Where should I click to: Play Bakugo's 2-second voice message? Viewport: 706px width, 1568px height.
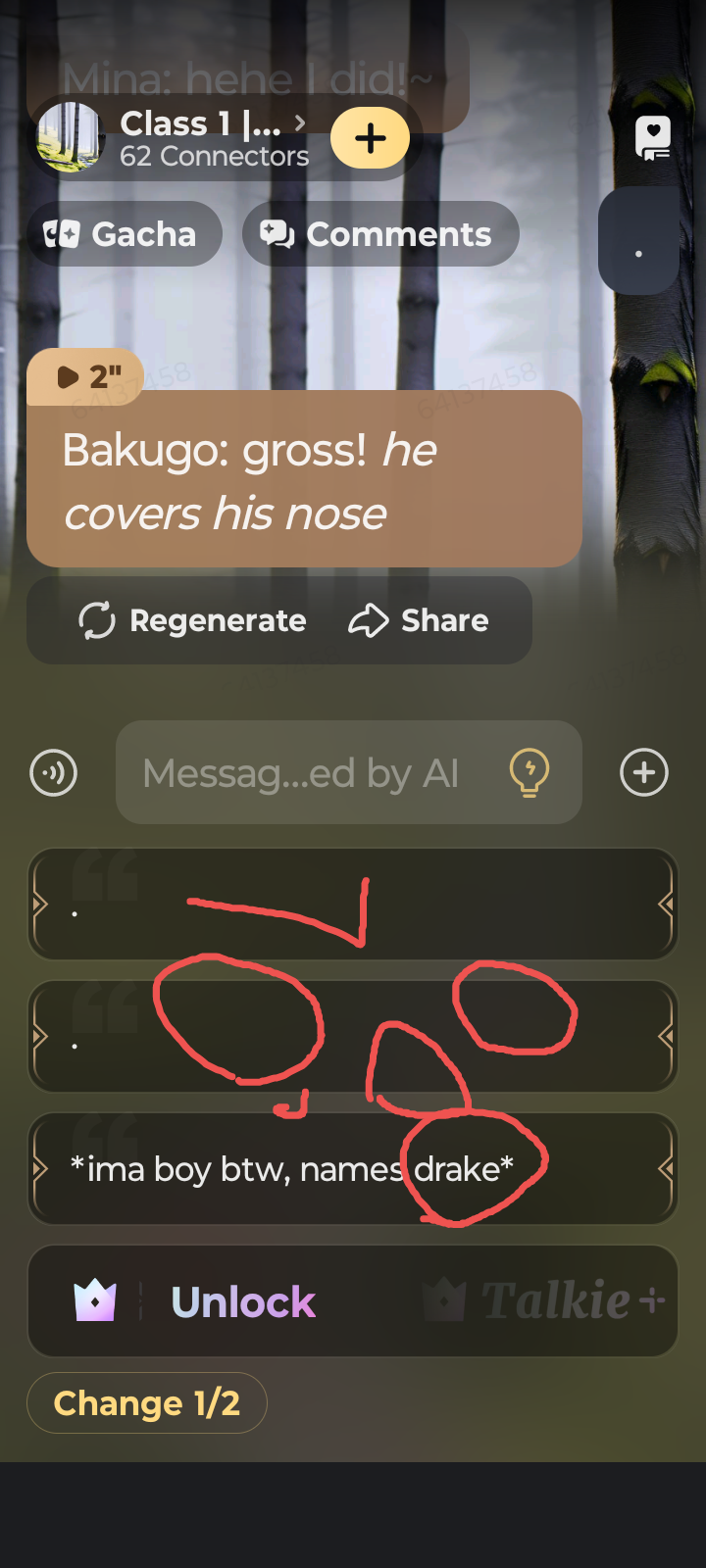[x=84, y=376]
